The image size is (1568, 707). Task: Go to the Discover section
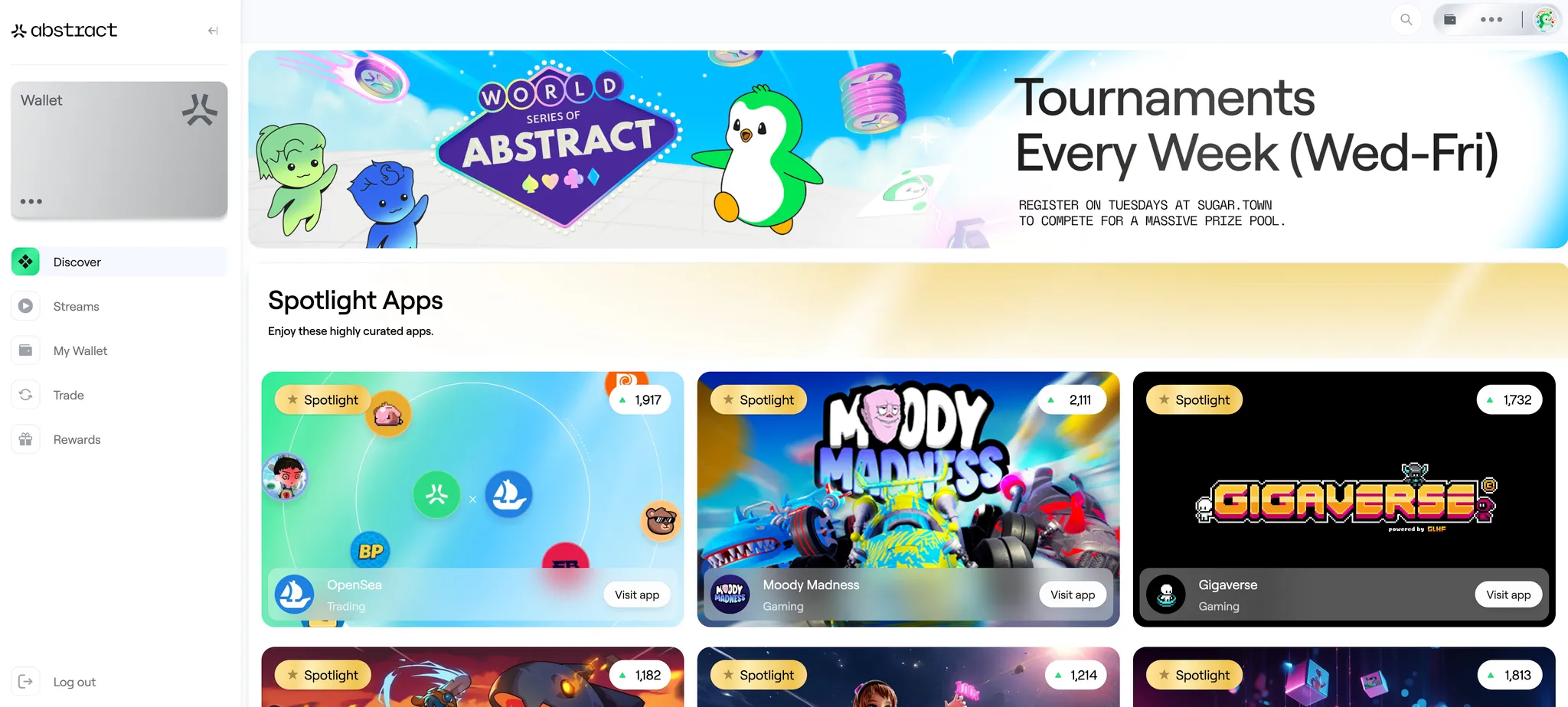pyautogui.click(x=77, y=262)
